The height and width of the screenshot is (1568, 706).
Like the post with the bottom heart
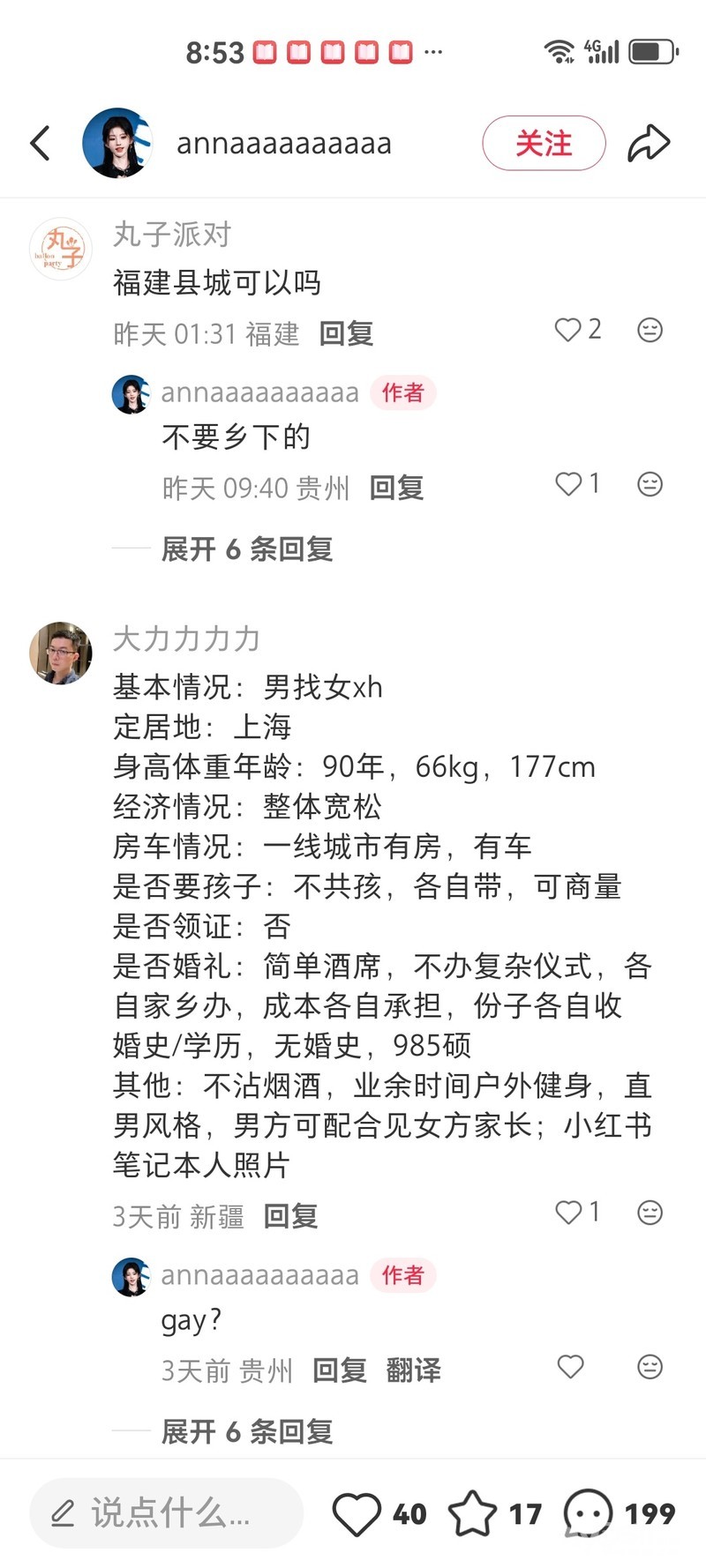coord(357,1514)
